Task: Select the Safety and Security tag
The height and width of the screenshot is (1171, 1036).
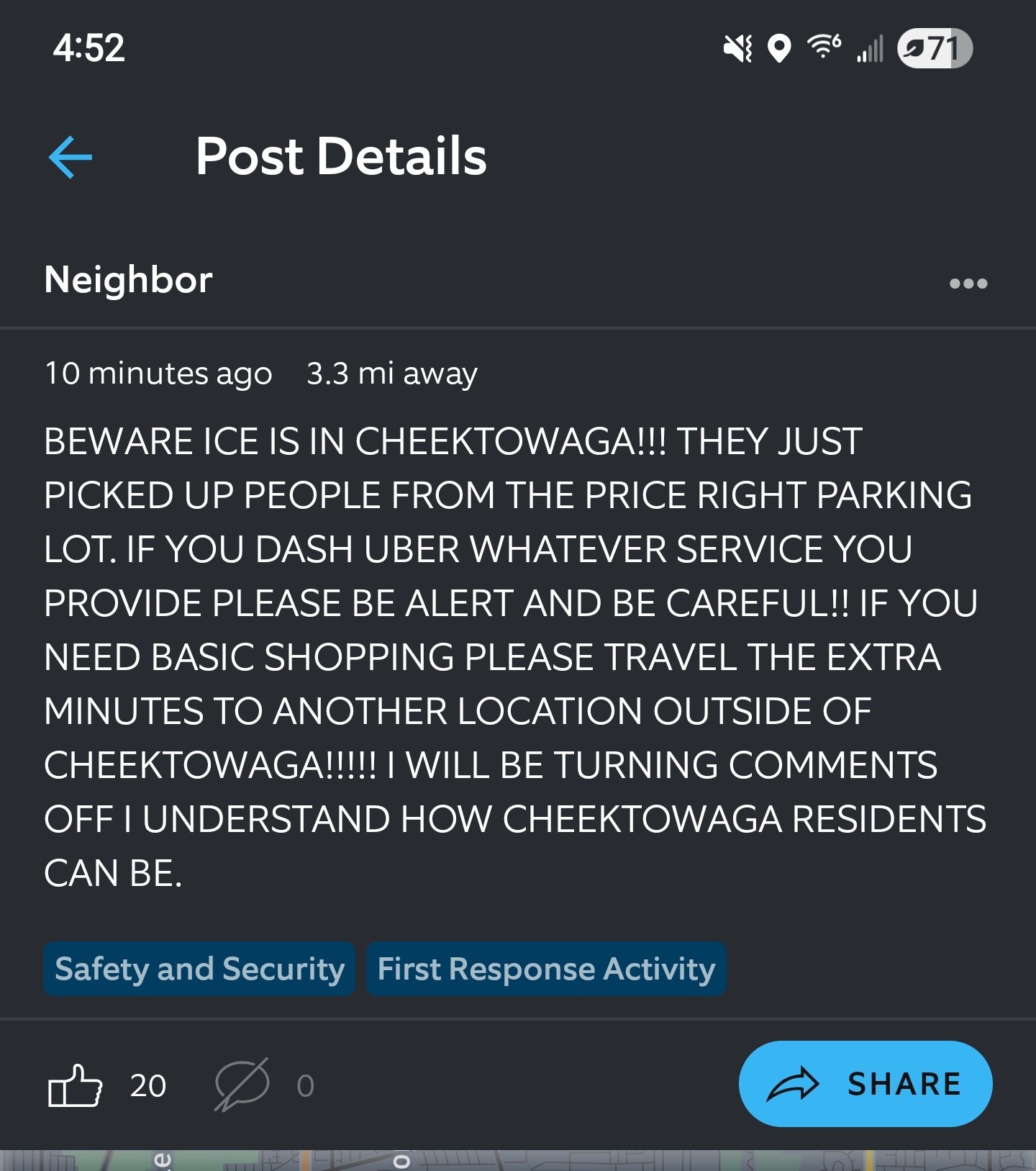Action: point(199,969)
